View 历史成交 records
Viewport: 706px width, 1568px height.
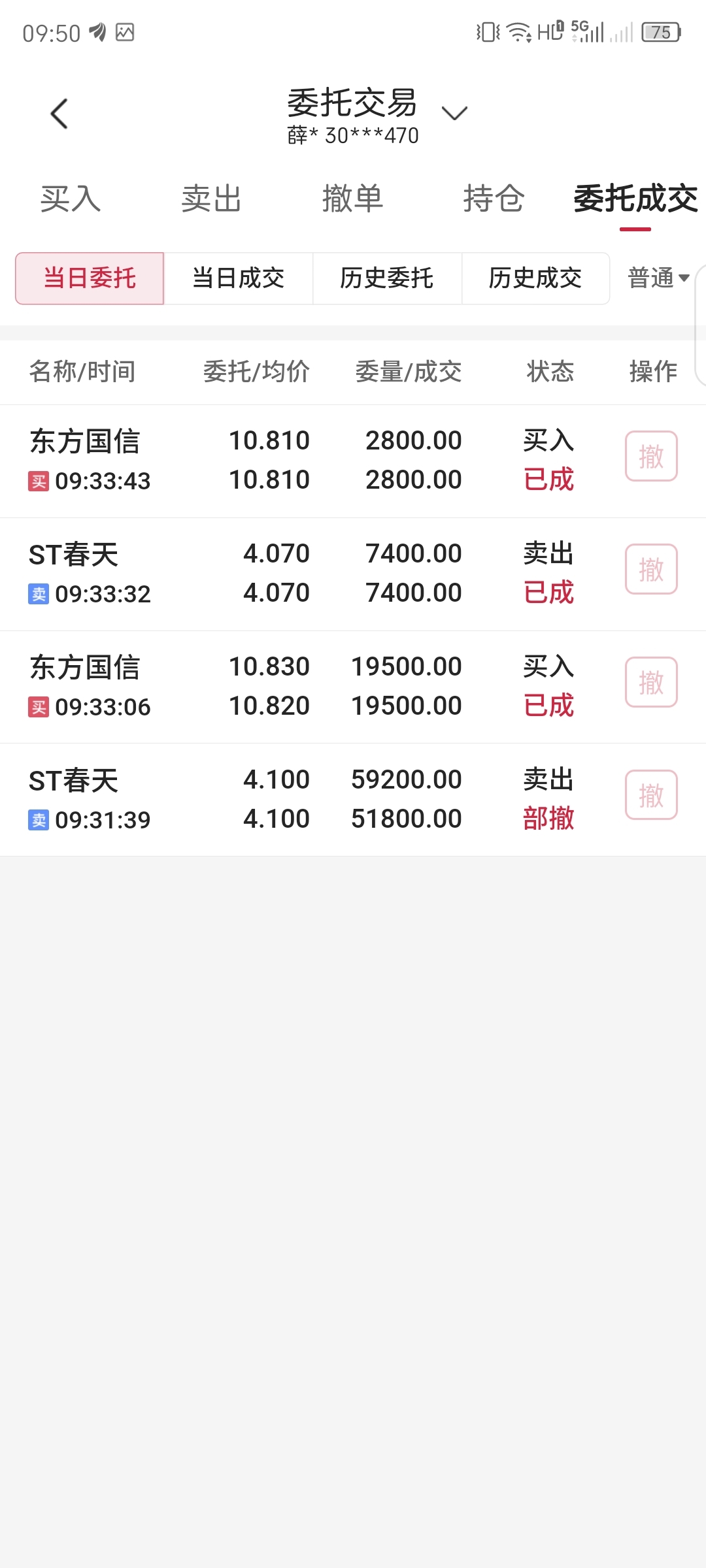point(535,278)
